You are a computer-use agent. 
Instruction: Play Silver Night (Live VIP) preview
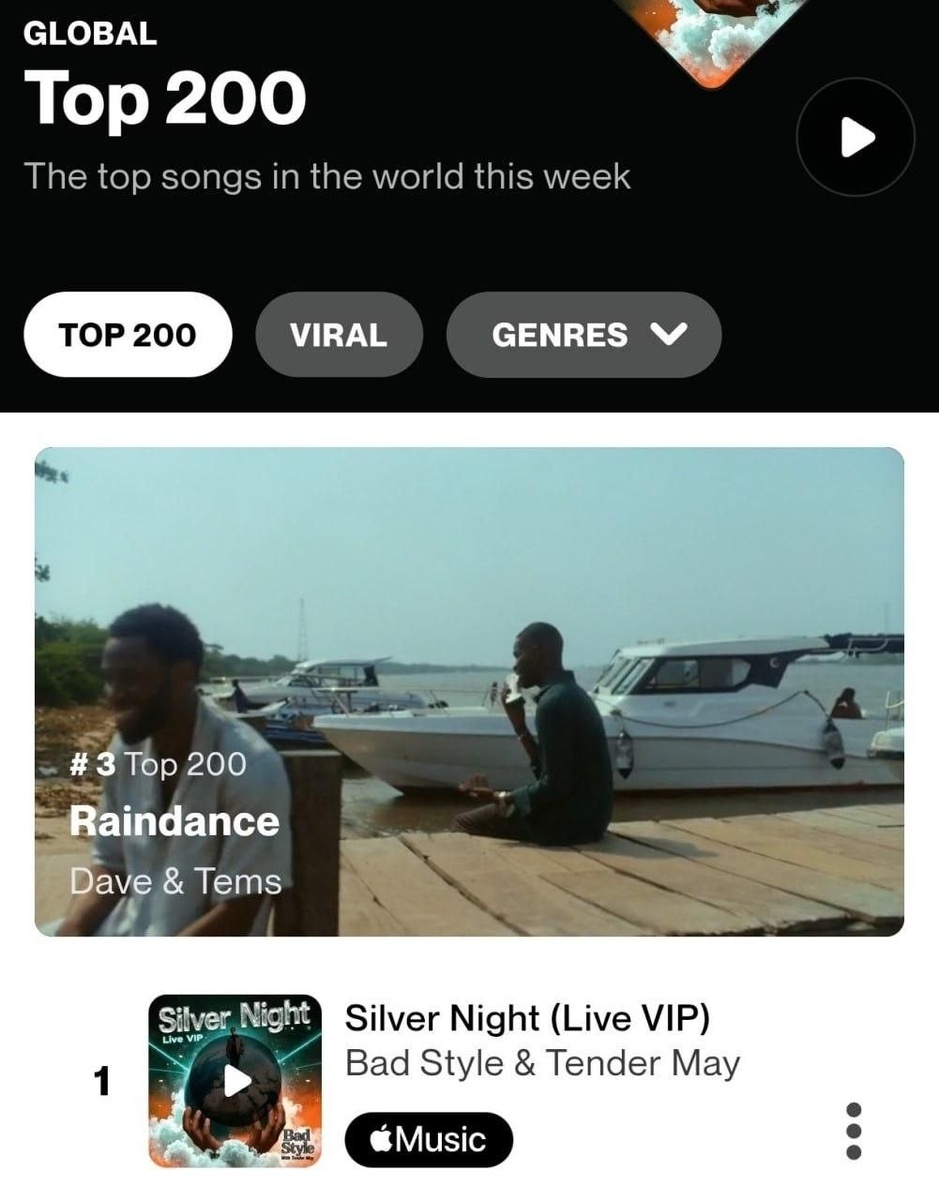tap(236, 1080)
